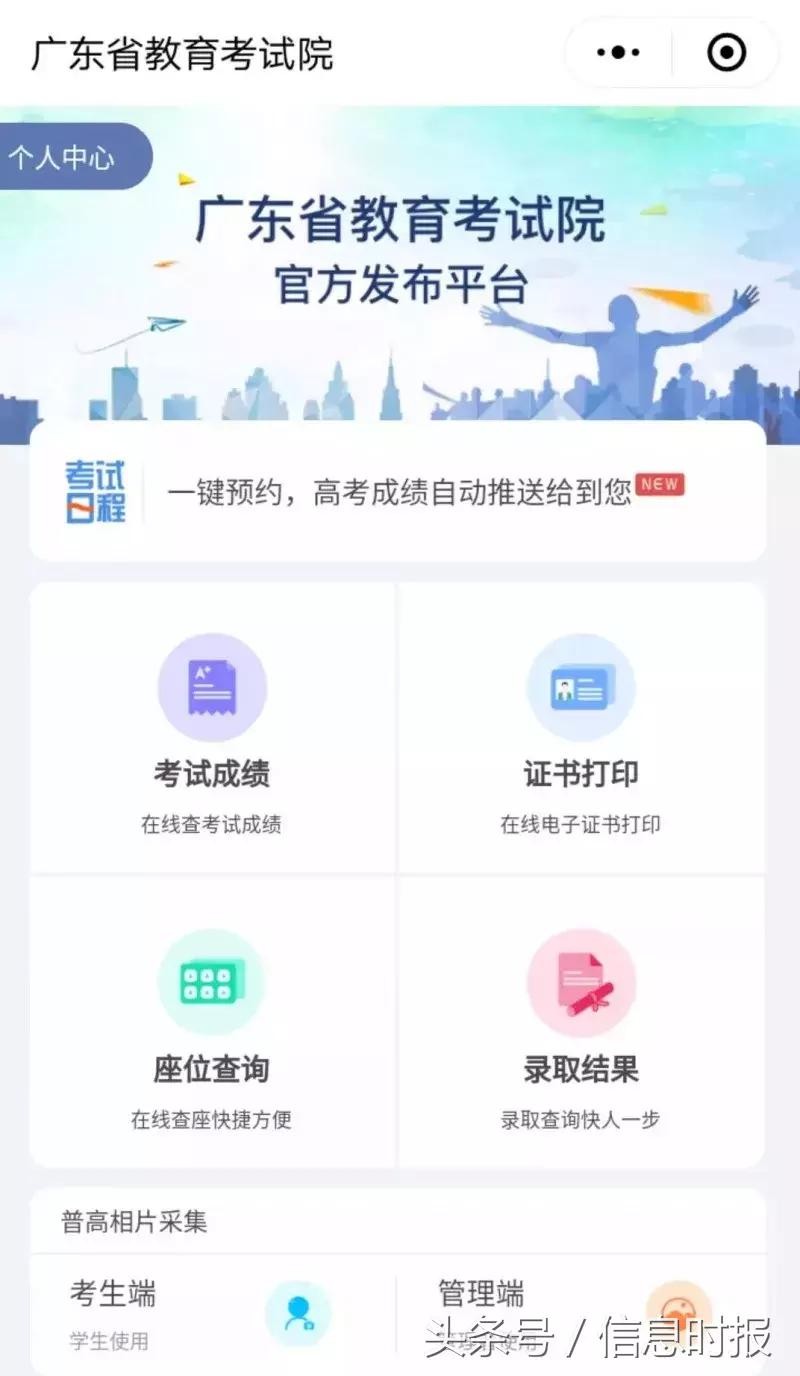Open the mini program more-options menu
This screenshot has width=800, height=1376.
tap(618, 52)
